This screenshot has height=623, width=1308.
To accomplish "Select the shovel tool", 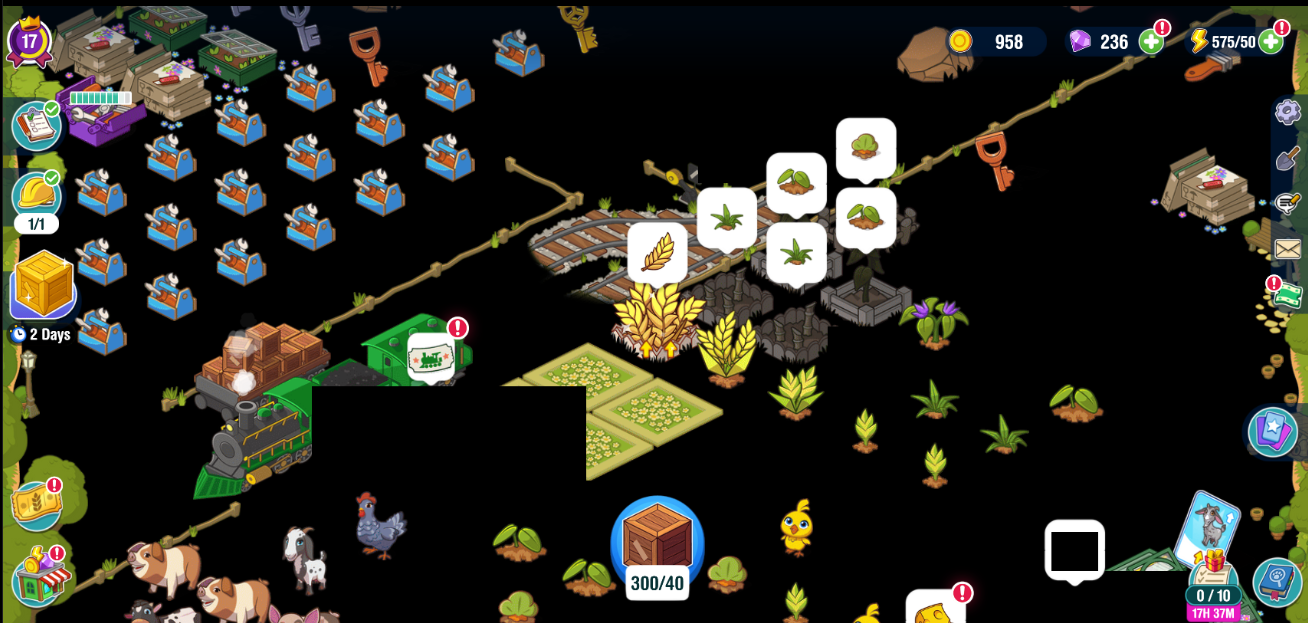I will (1287, 158).
